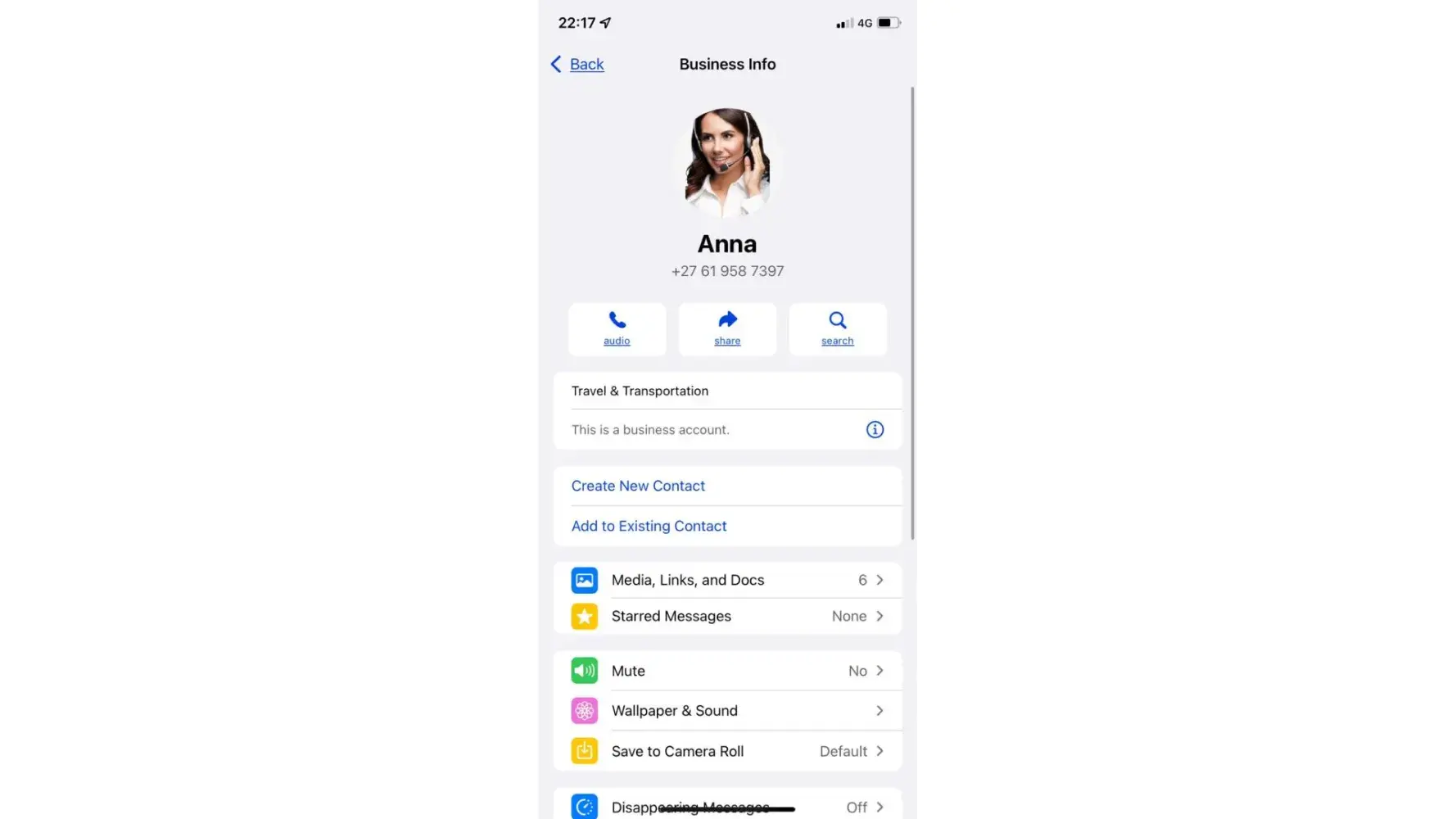Go back to the chat

[578, 64]
